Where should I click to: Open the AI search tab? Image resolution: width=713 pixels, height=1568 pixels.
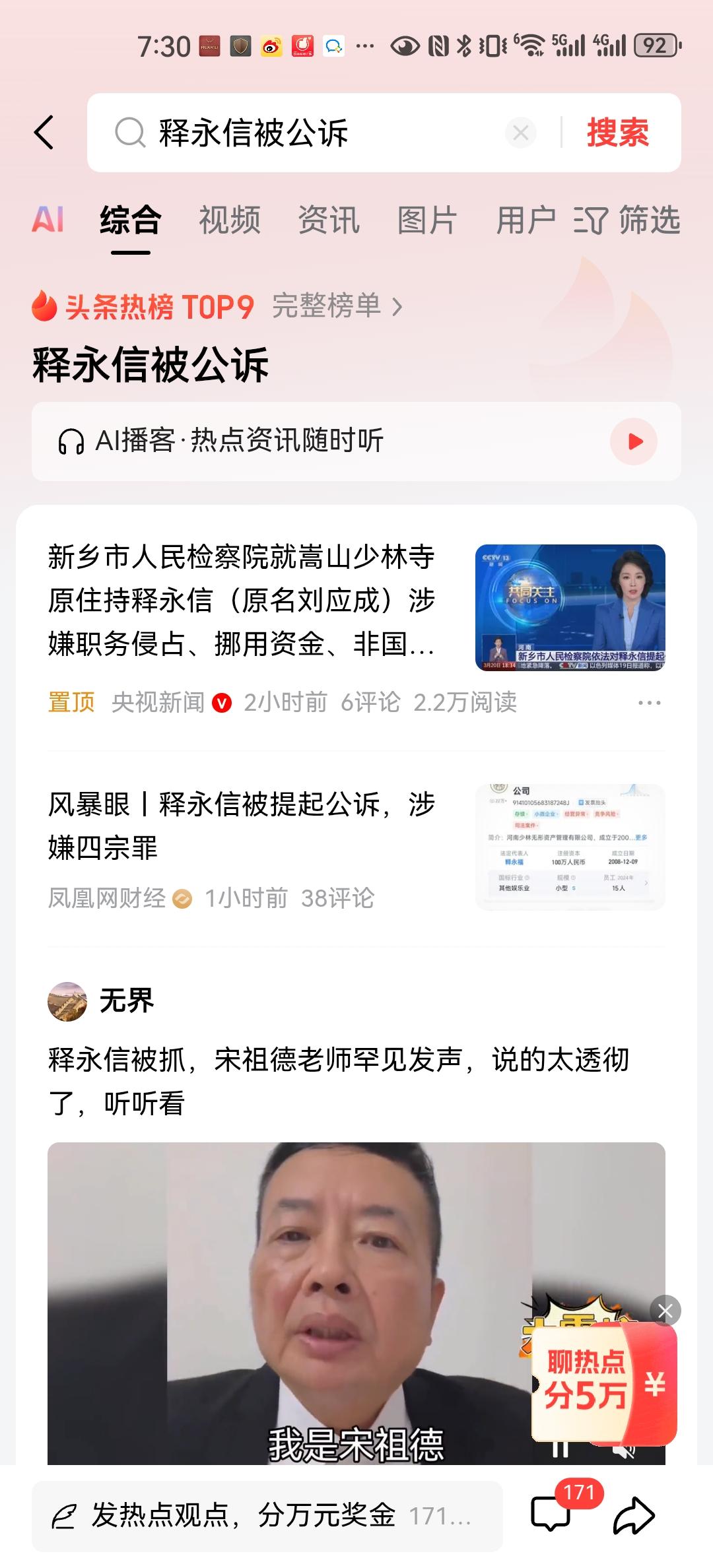pos(50,220)
